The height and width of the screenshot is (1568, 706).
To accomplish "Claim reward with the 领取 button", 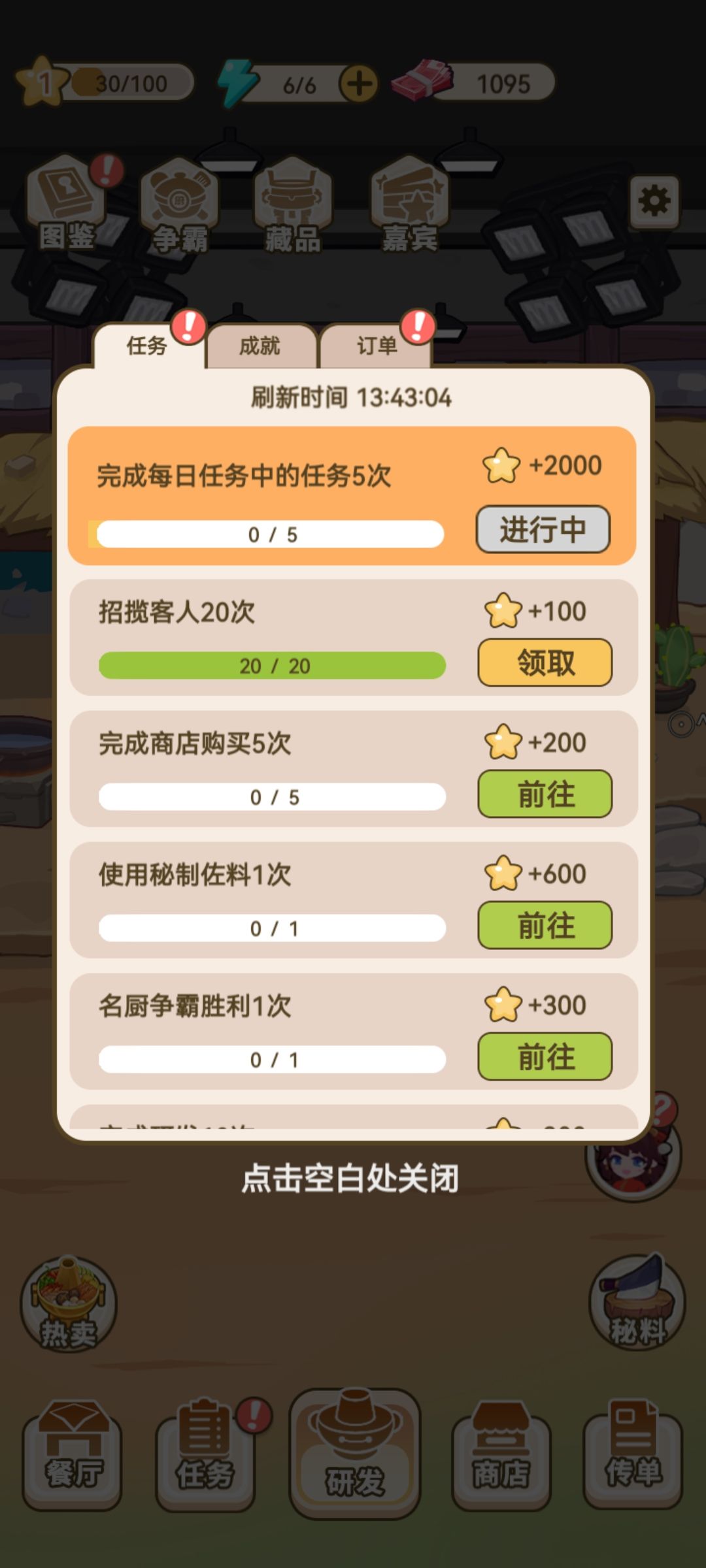I will point(545,662).
